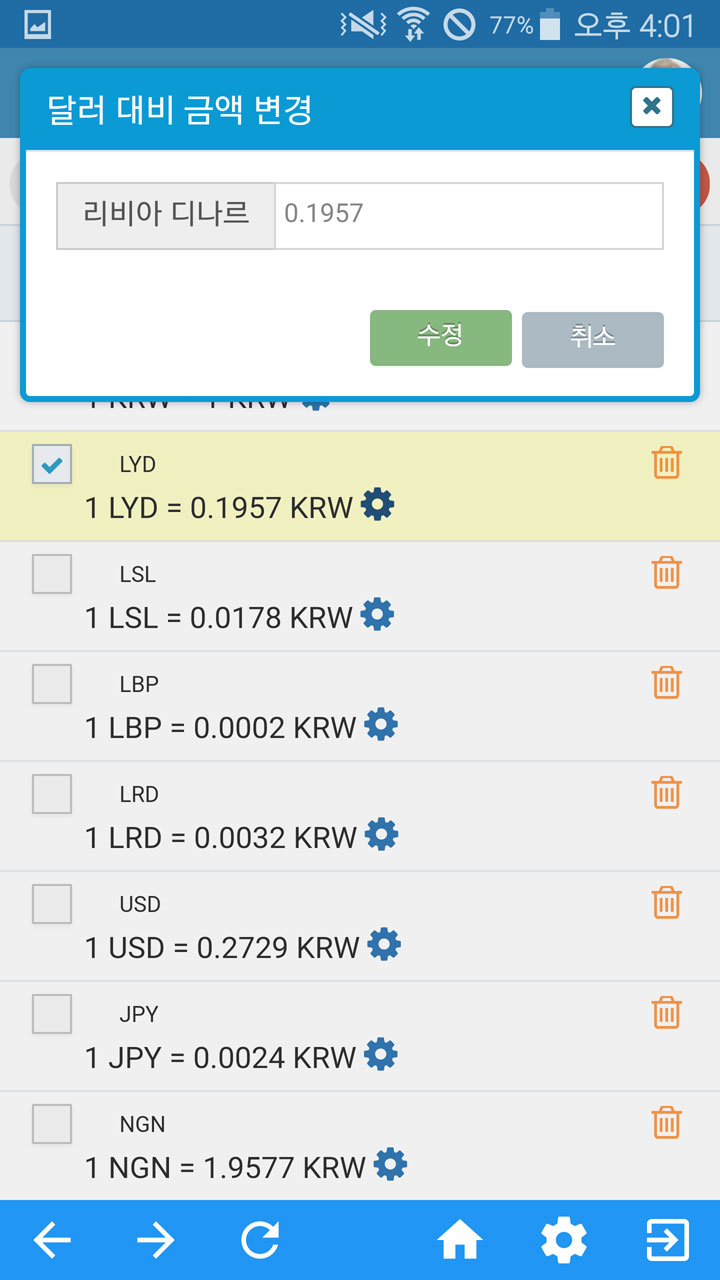Tick the LRD checkbox
This screenshot has height=1280, width=720.
[x=52, y=794]
